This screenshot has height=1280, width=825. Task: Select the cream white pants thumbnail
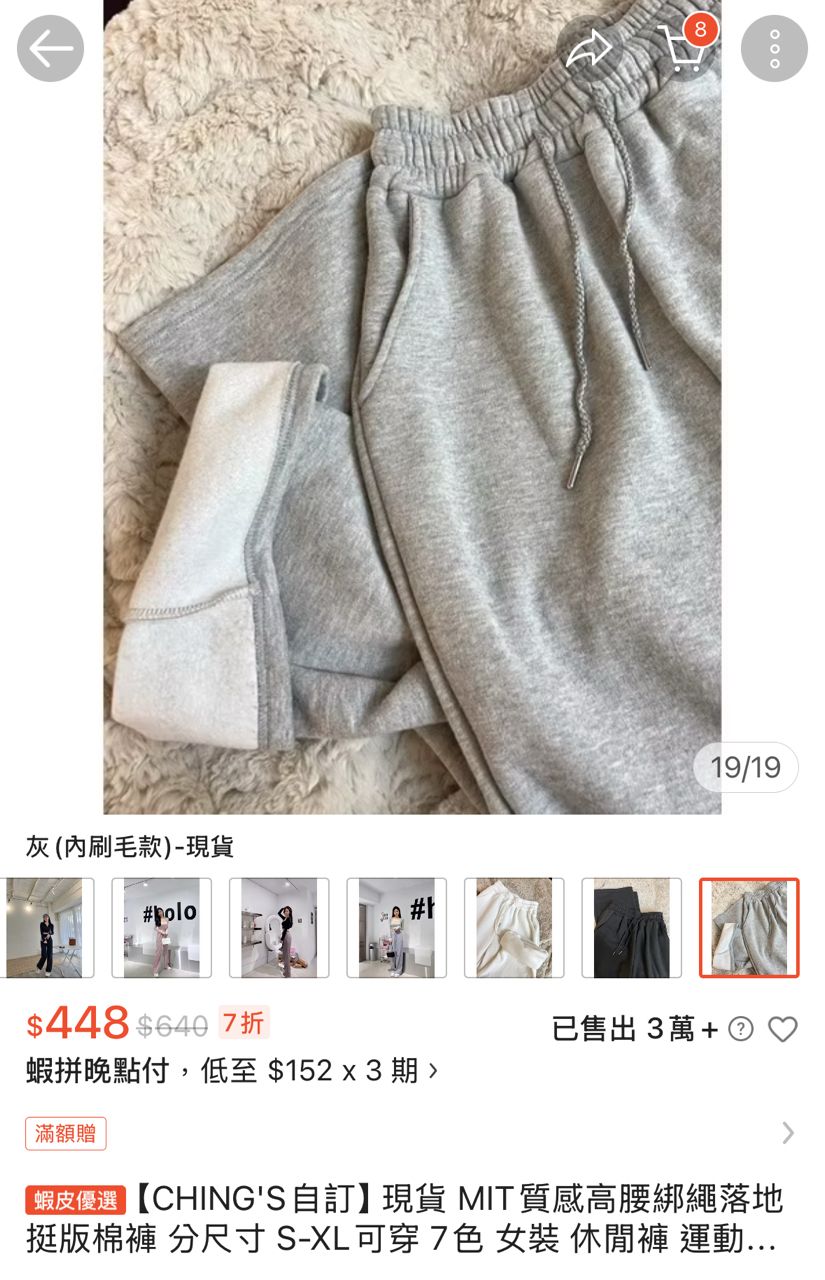point(514,928)
